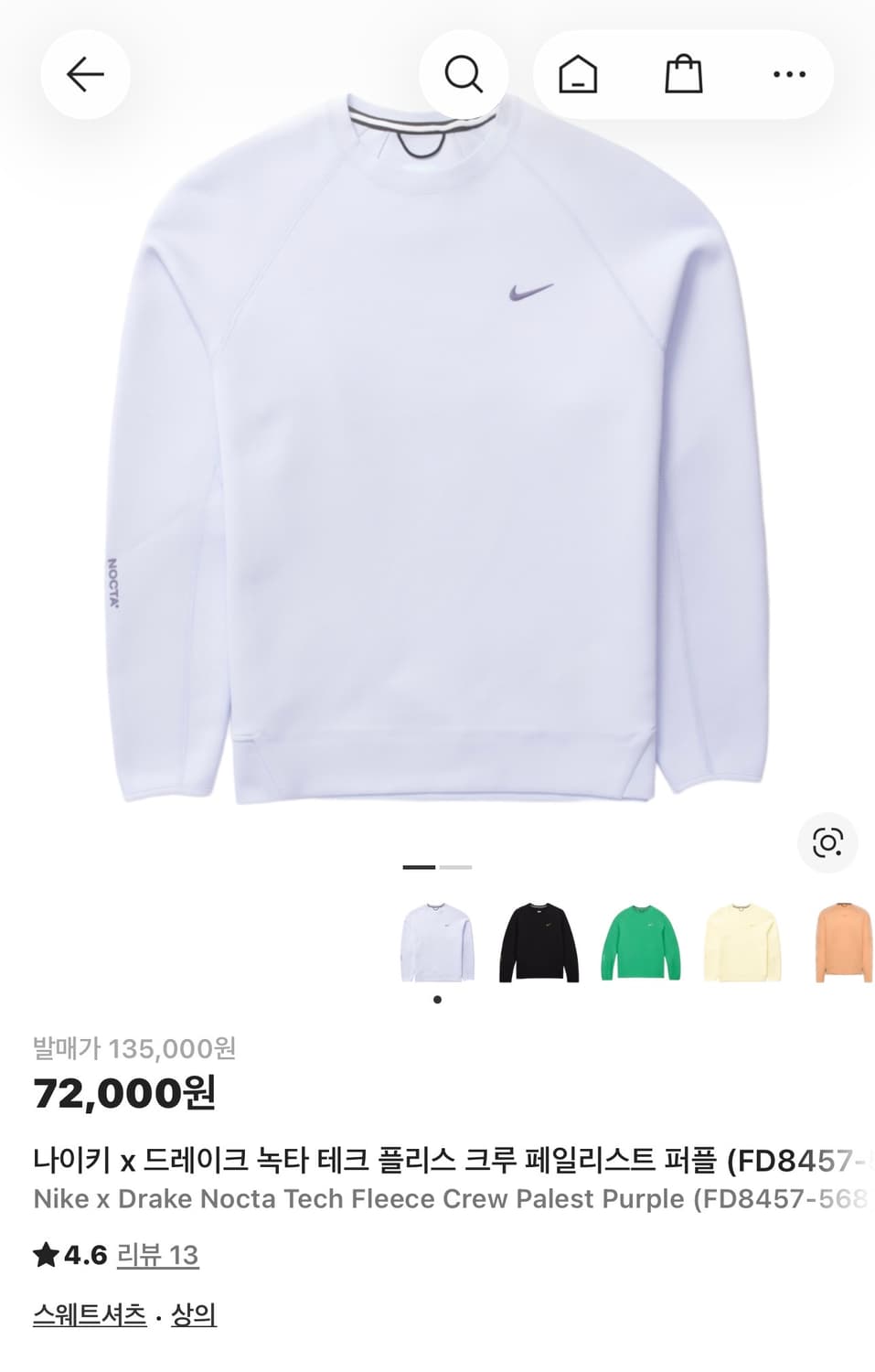Open the search magnifier icon
This screenshot has width=875, height=1372.
point(464,74)
